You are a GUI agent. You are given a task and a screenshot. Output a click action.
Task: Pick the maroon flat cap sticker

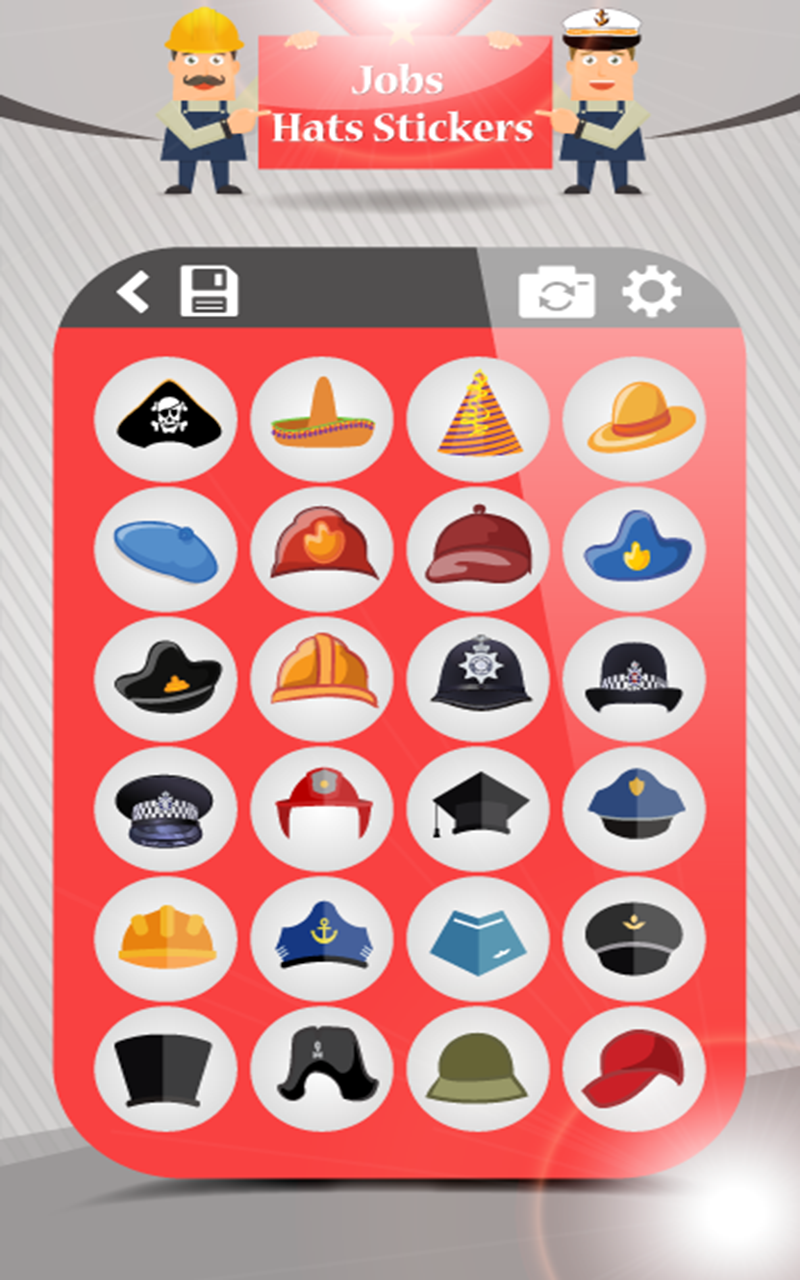pyautogui.click(x=478, y=548)
